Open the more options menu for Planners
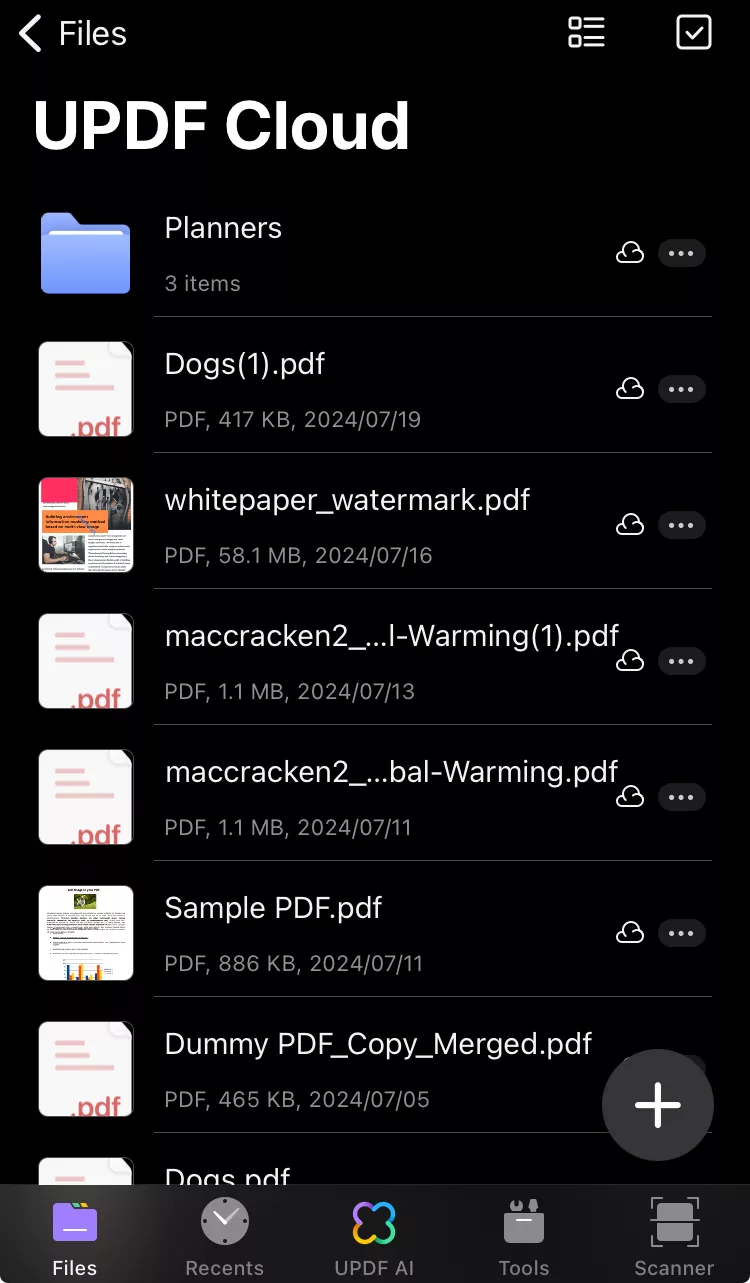 click(x=682, y=253)
